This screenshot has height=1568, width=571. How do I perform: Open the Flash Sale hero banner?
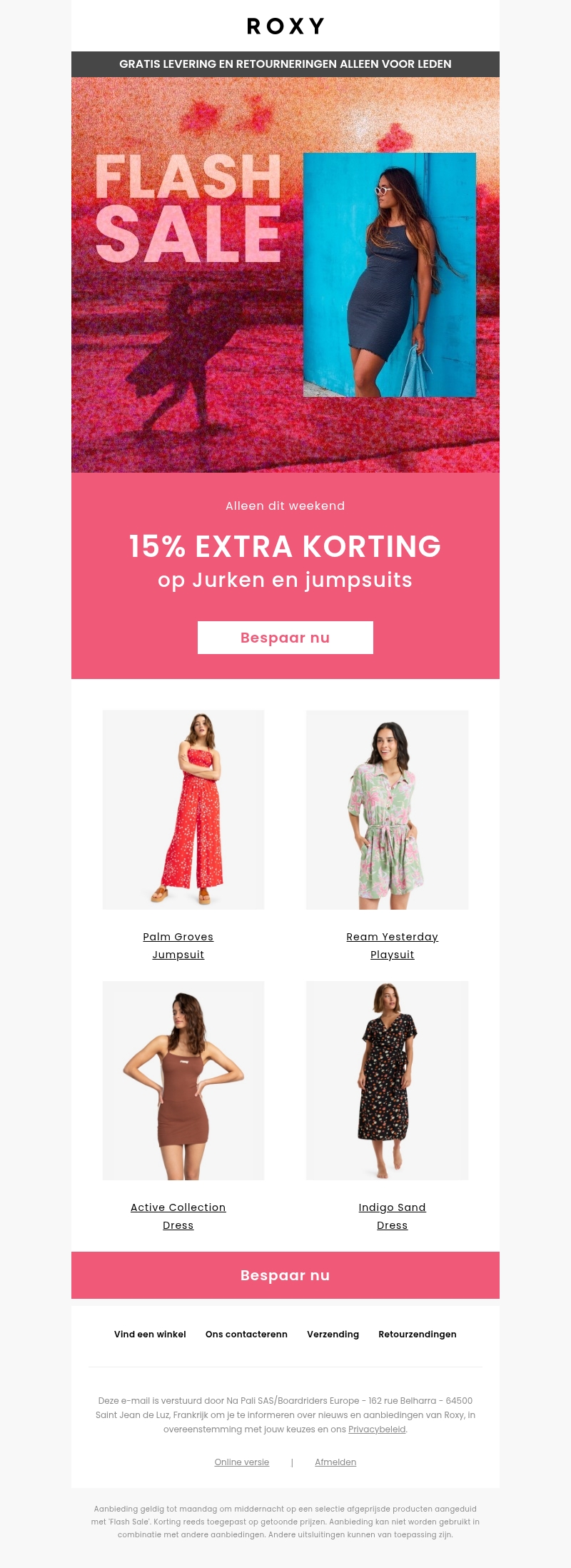pyautogui.click(x=285, y=275)
